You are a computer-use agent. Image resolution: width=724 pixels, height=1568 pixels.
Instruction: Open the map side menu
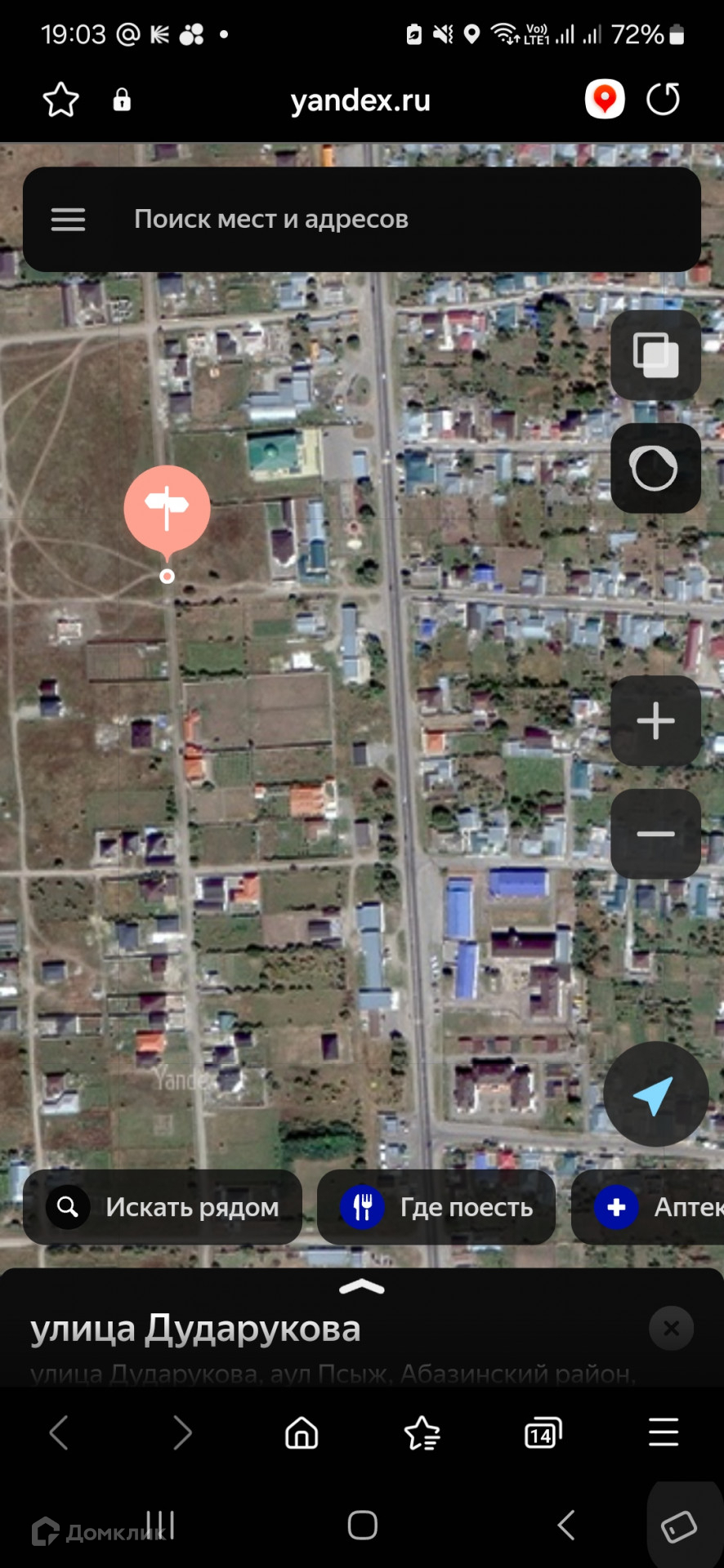68,220
